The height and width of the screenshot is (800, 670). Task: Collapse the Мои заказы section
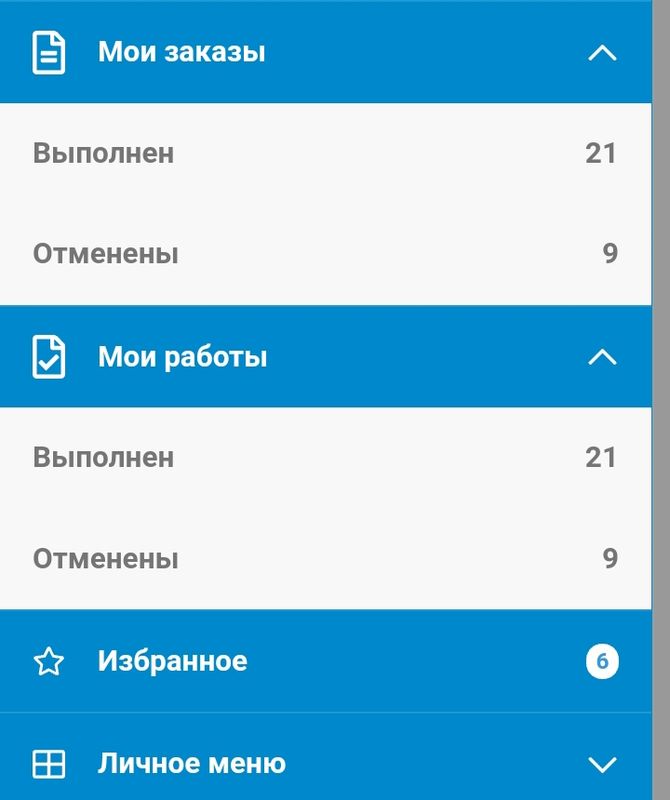click(x=602, y=53)
